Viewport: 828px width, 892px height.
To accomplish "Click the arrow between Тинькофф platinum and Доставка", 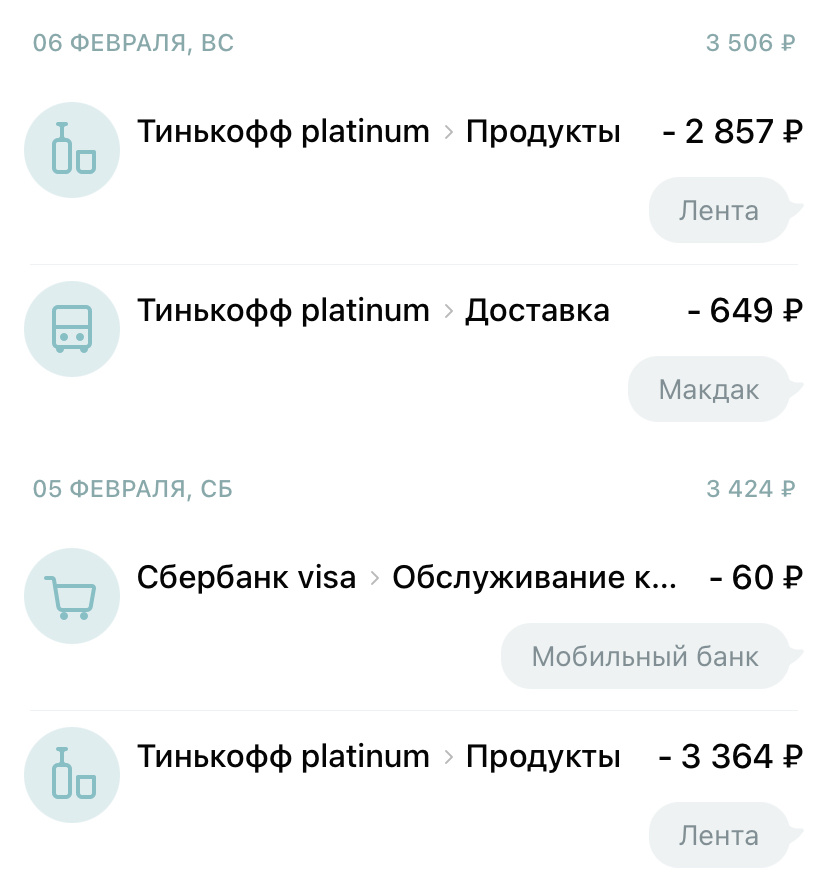I will click(x=447, y=311).
